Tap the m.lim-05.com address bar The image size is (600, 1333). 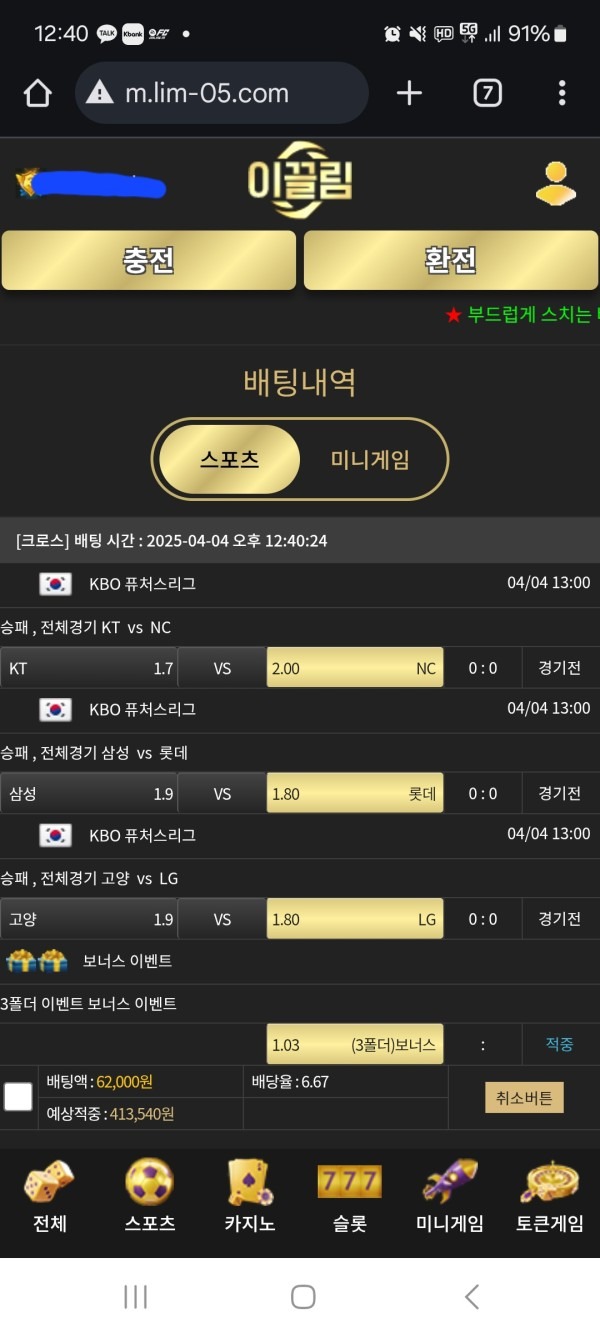coord(222,93)
